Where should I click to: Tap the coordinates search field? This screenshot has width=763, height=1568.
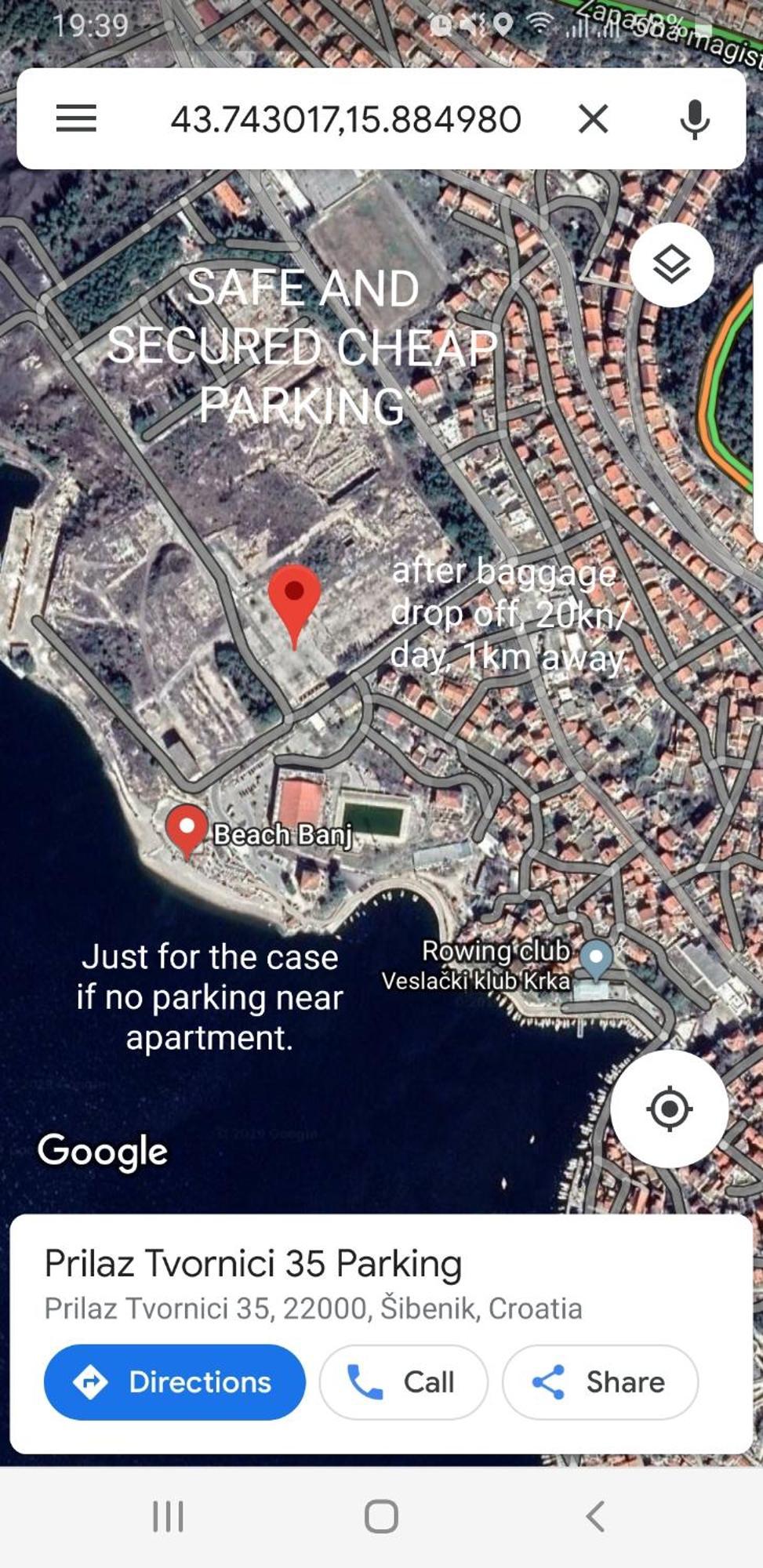coord(345,119)
